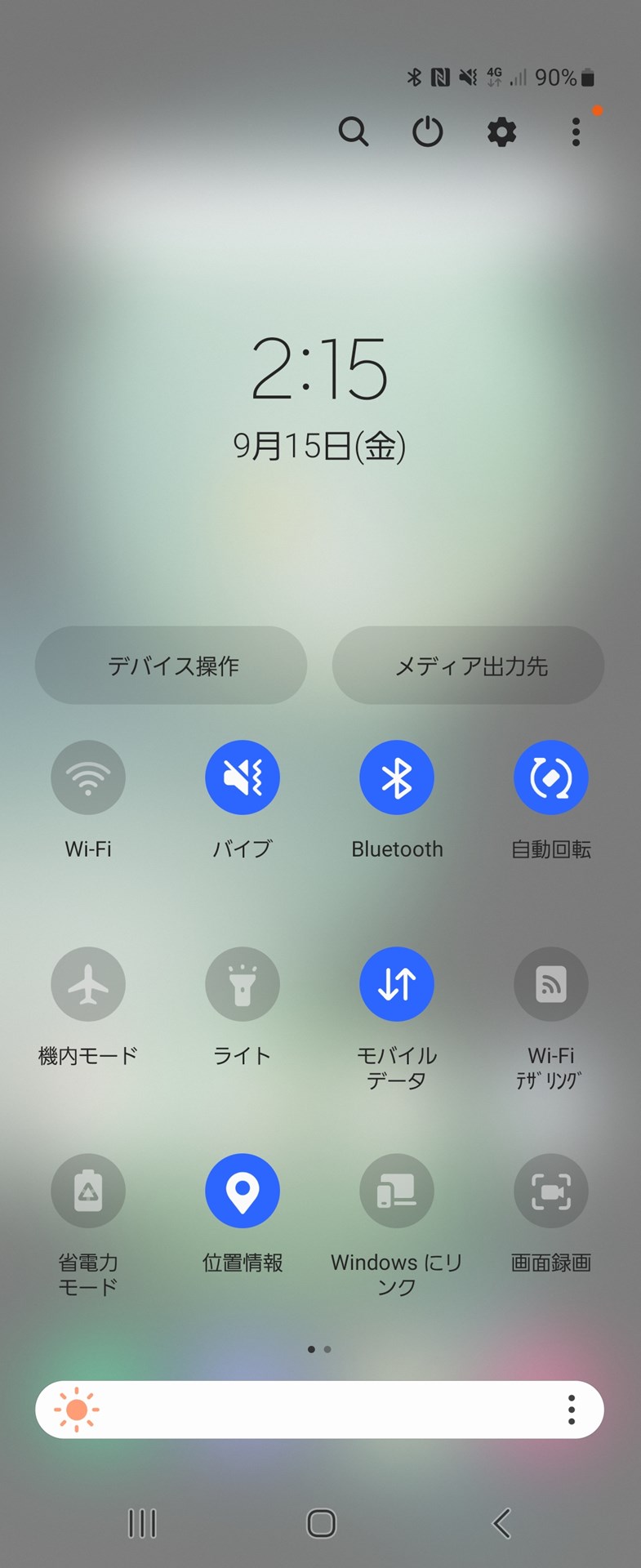Start screen recording (画面録画)

click(x=551, y=1191)
